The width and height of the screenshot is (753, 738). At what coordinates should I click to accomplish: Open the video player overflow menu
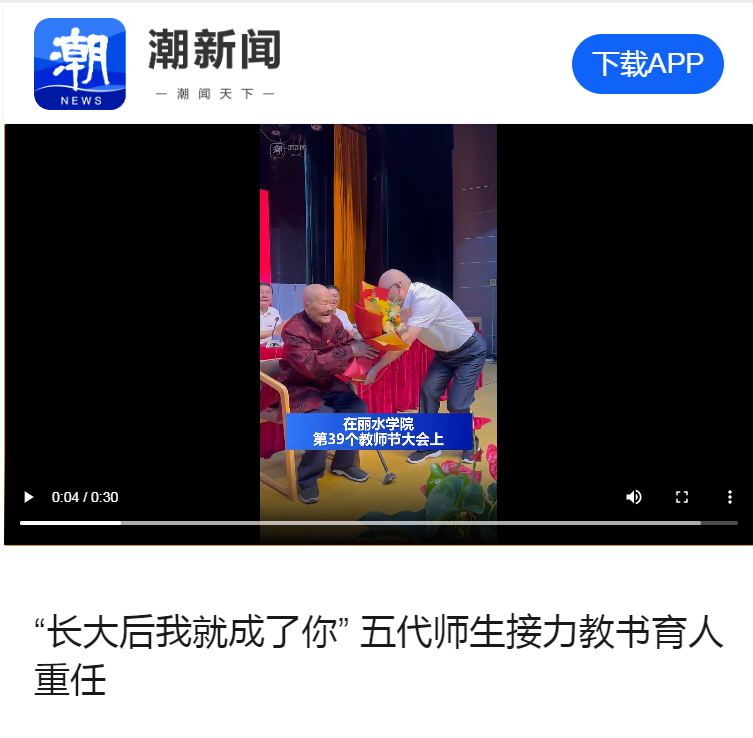coord(730,497)
